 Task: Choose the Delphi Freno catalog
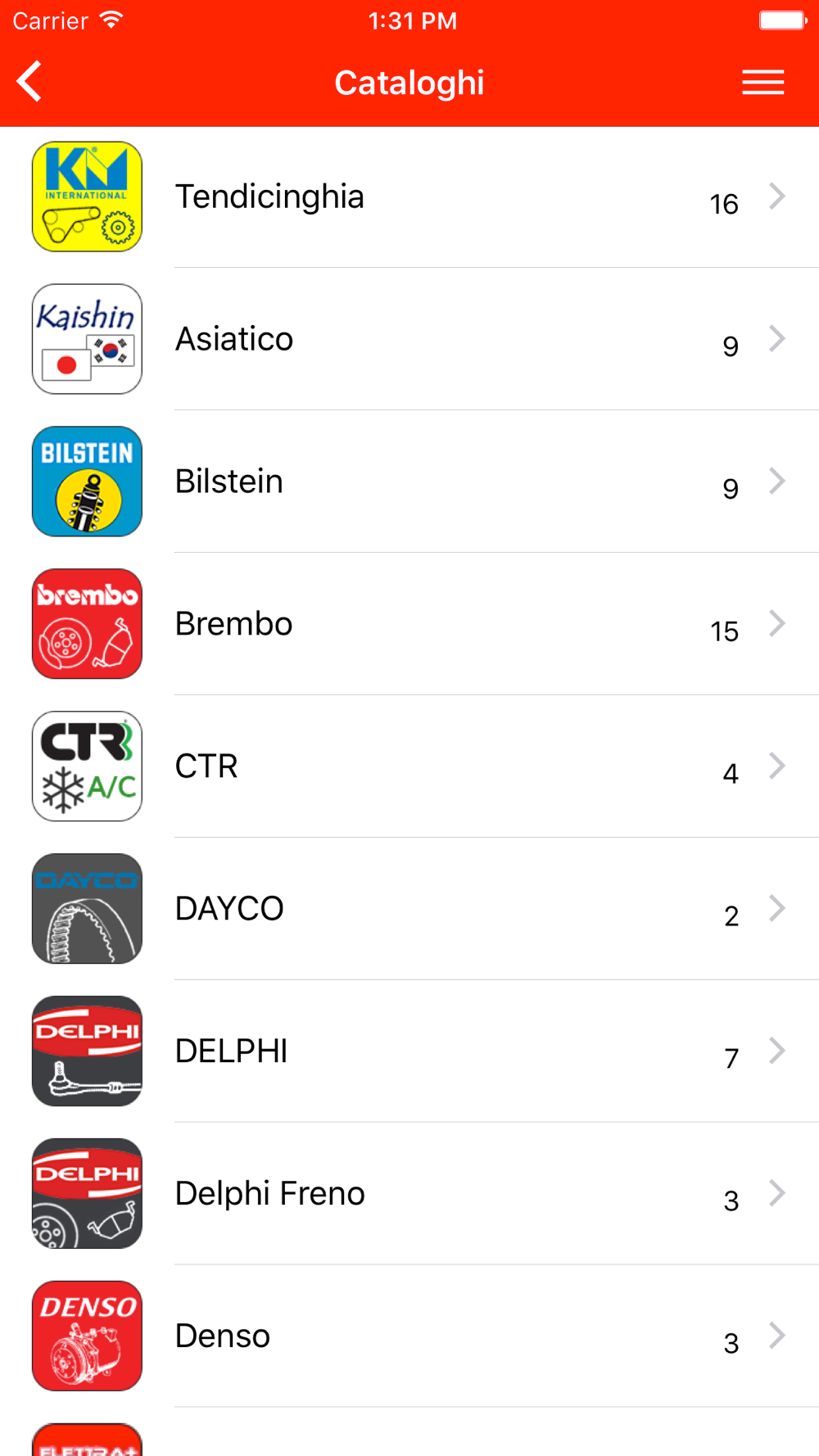[409, 1194]
